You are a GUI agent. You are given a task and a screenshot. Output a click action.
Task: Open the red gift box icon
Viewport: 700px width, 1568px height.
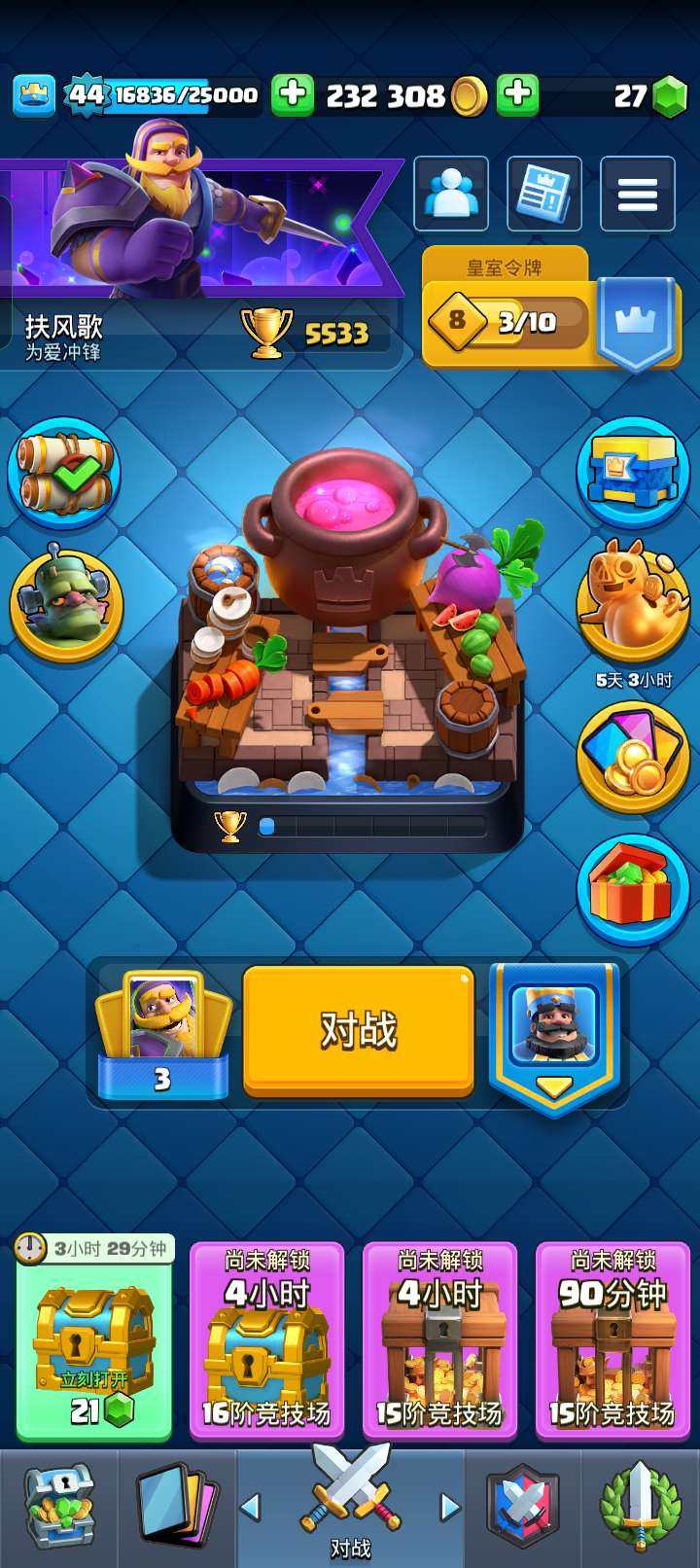click(x=633, y=888)
